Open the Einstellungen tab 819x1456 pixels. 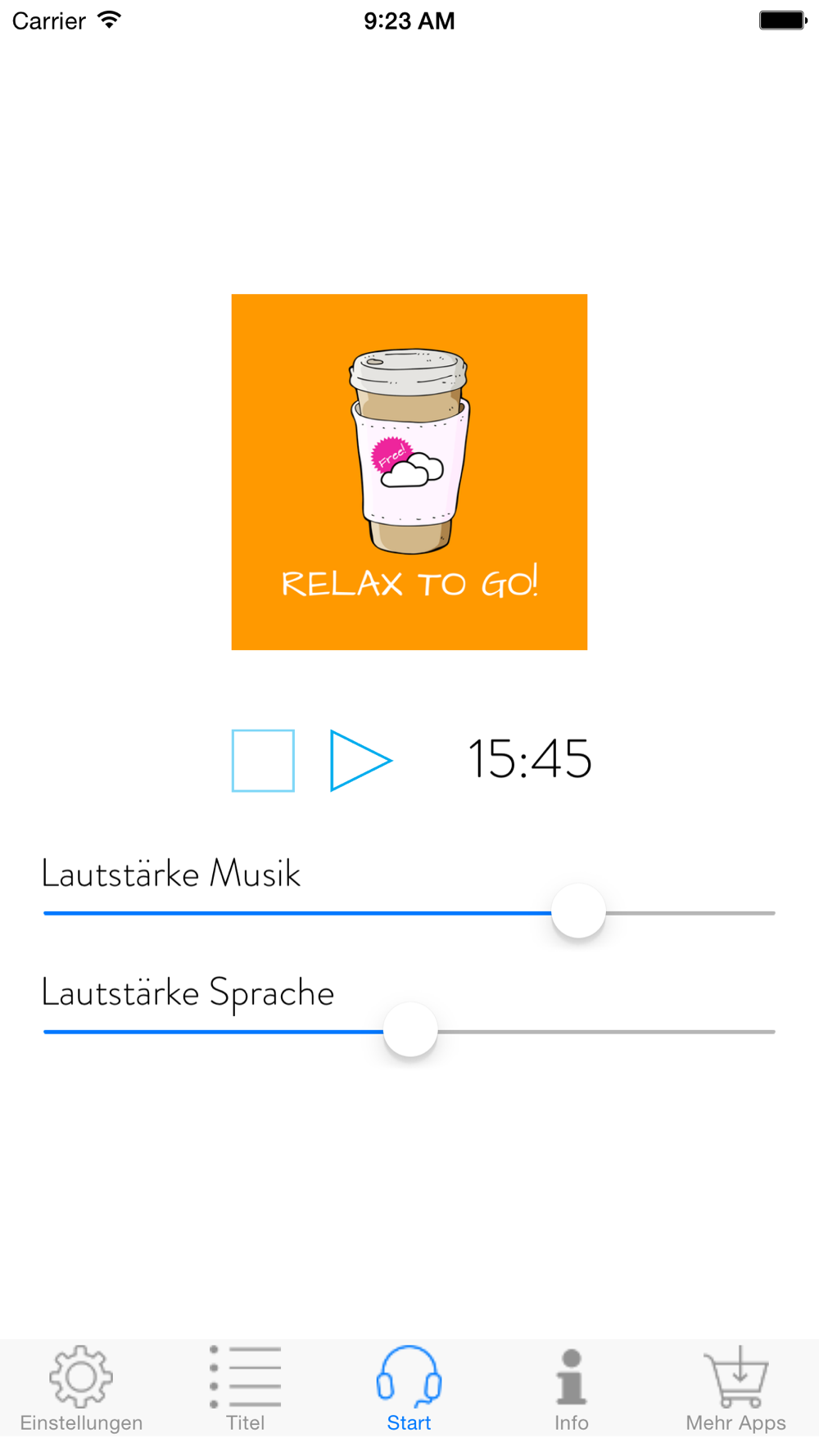pyautogui.click(x=81, y=1389)
